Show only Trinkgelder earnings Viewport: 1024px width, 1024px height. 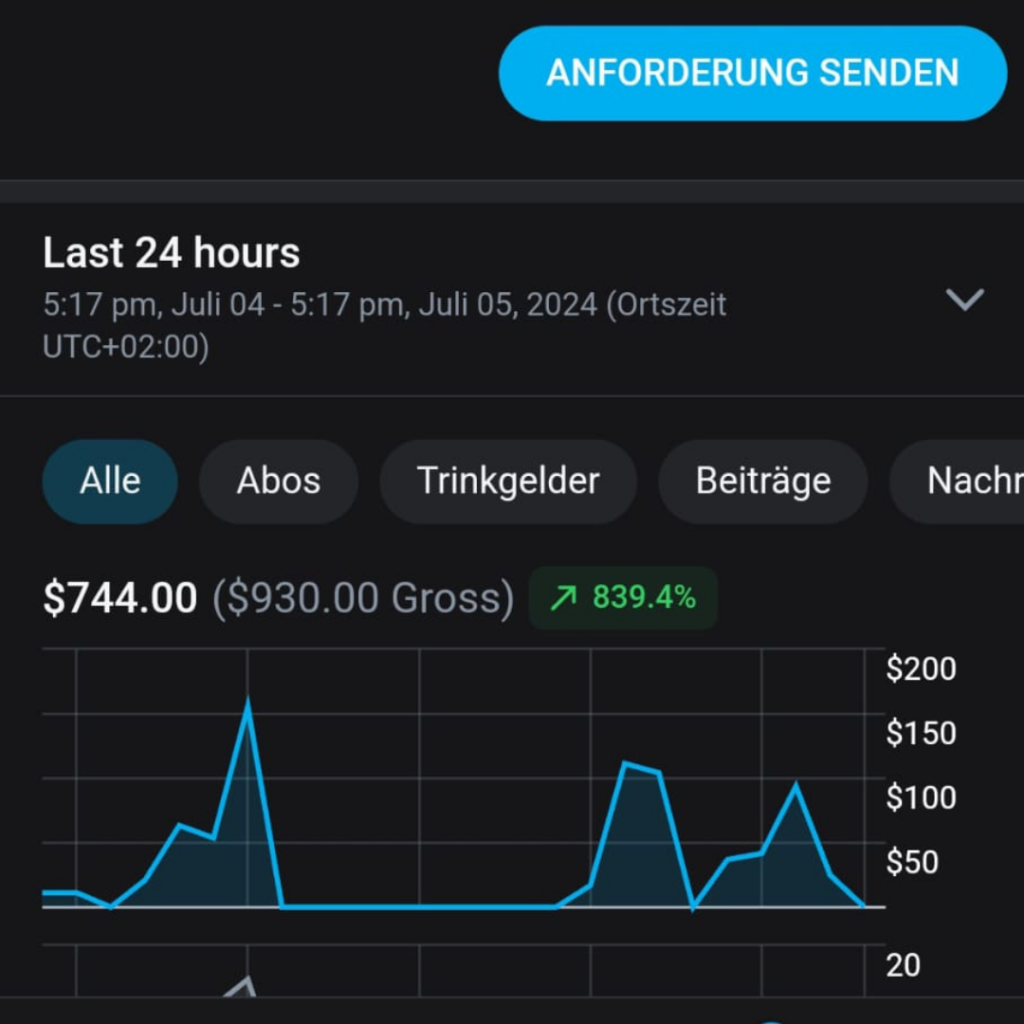[508, 481]
